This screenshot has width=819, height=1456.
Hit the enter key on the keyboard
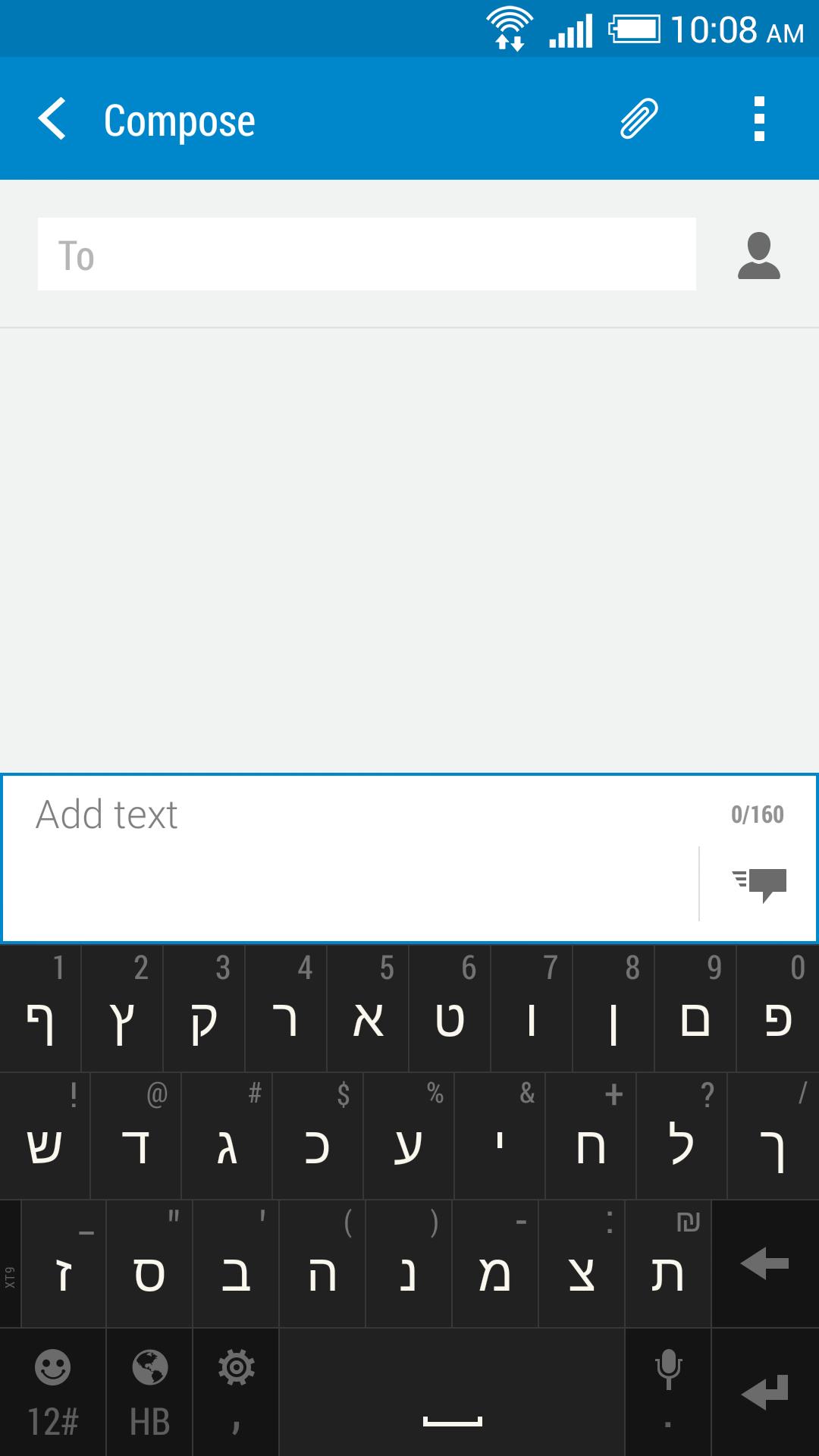click(764, 1392)
